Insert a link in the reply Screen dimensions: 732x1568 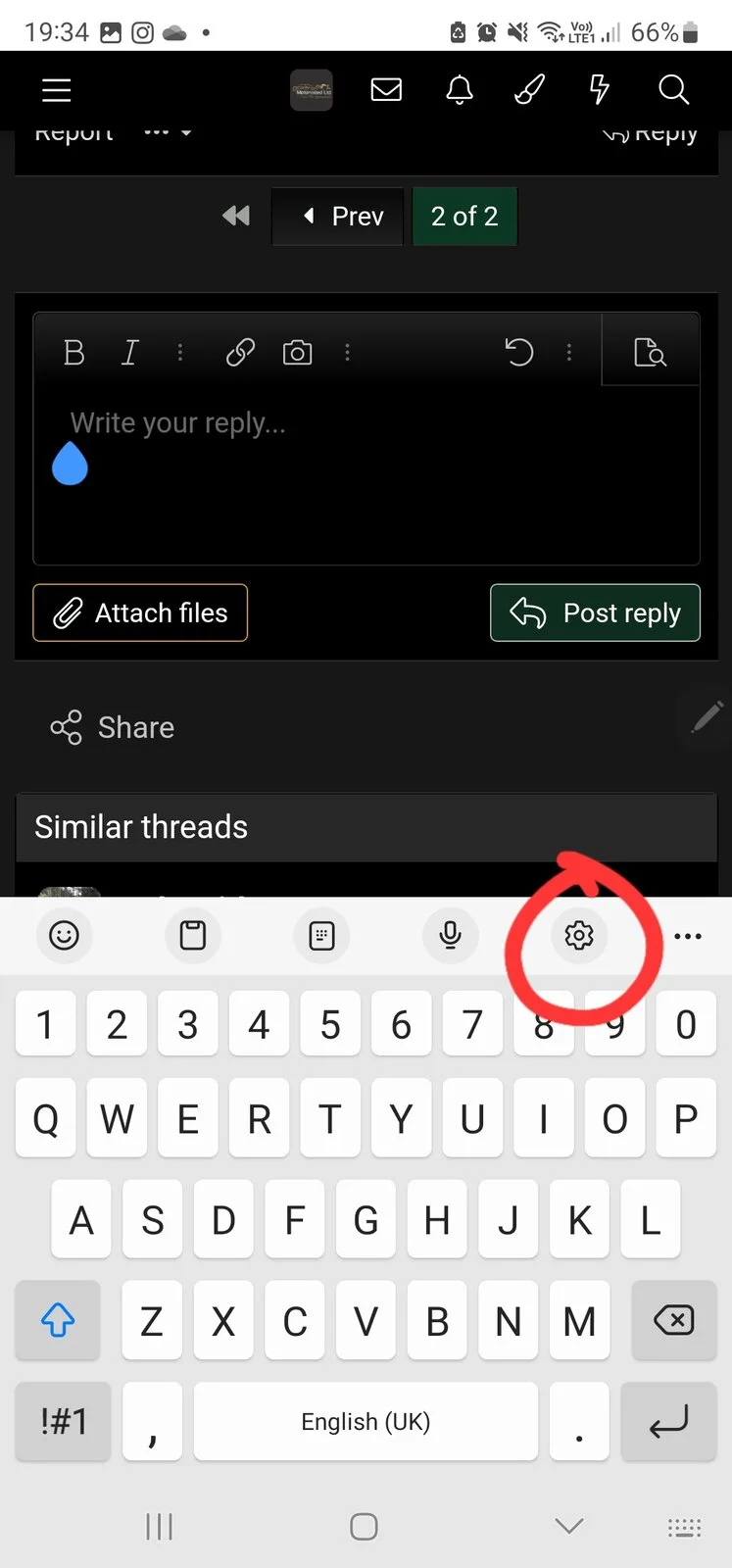click(x=240, y=353)
